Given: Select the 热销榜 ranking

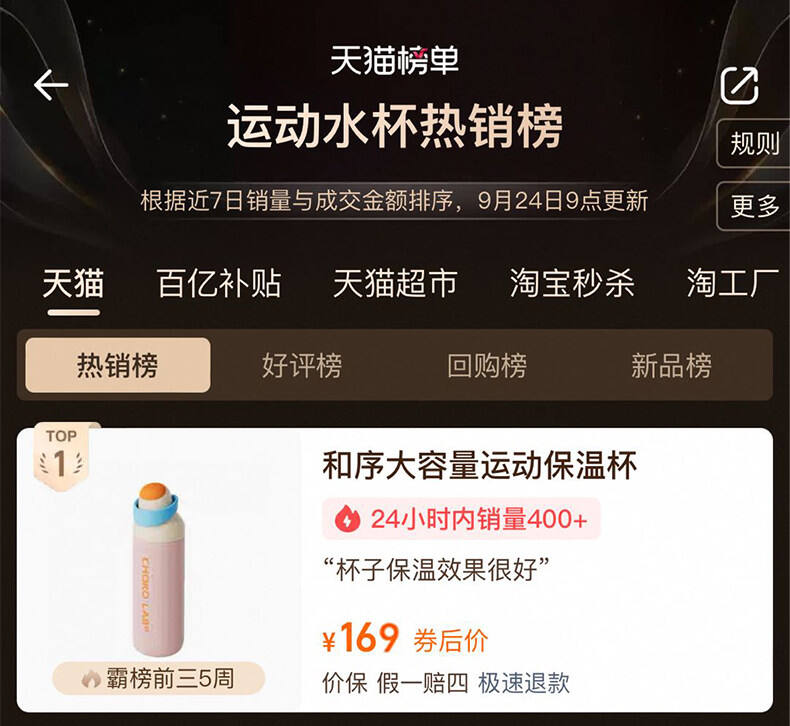Looking at the screenshot, I should pos(118,366).
